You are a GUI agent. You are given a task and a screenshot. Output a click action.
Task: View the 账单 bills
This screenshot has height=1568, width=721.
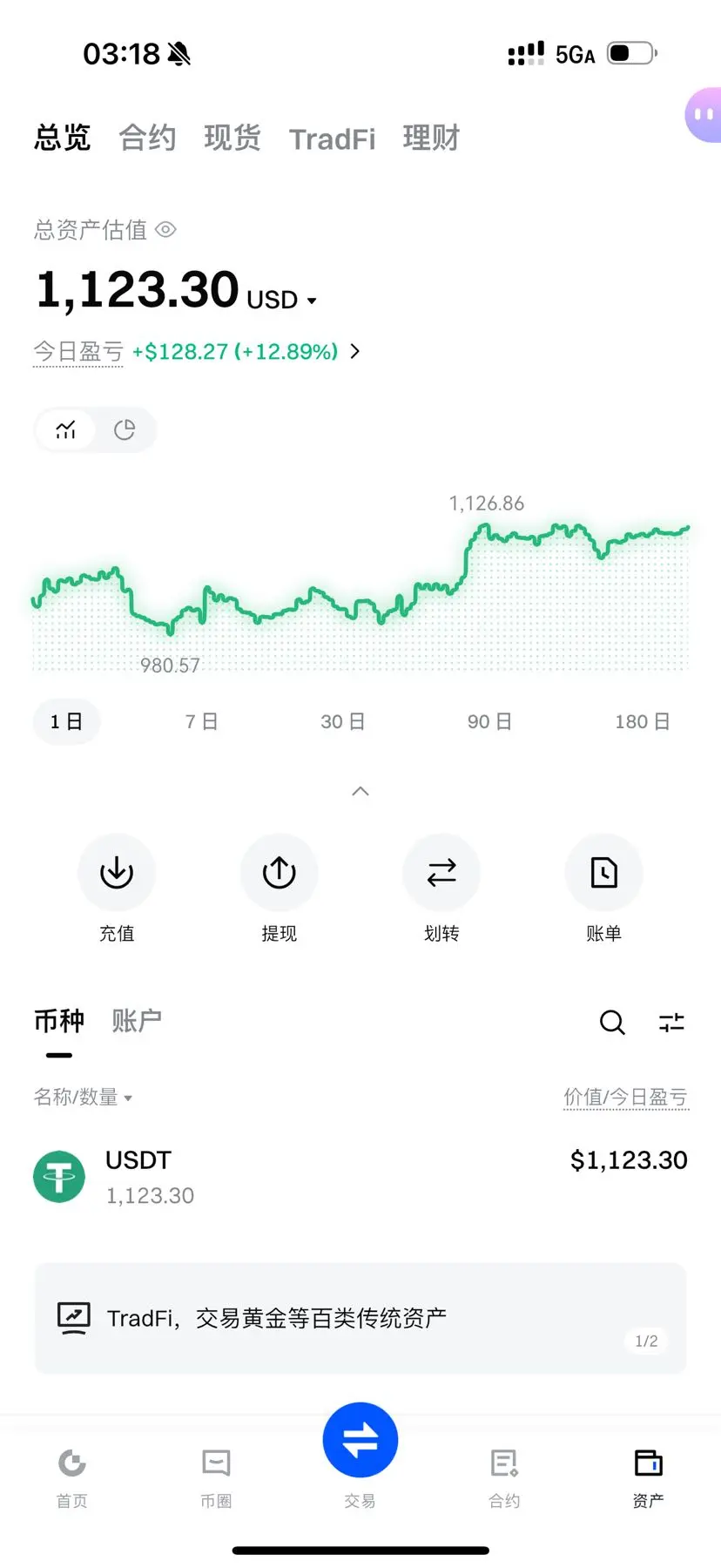[603, 873]
